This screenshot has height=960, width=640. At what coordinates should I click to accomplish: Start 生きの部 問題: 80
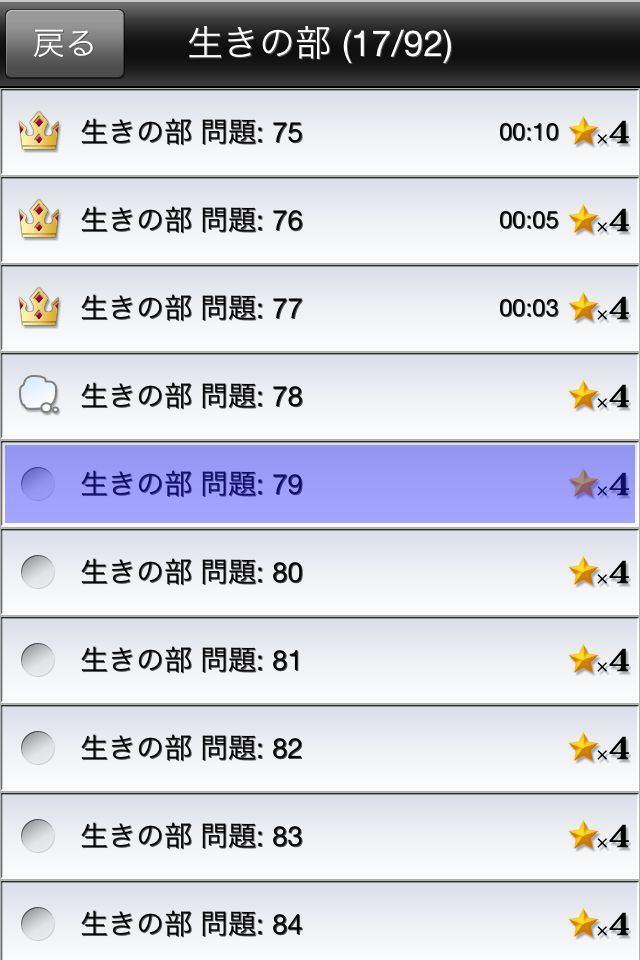click(x=320, y=573)
